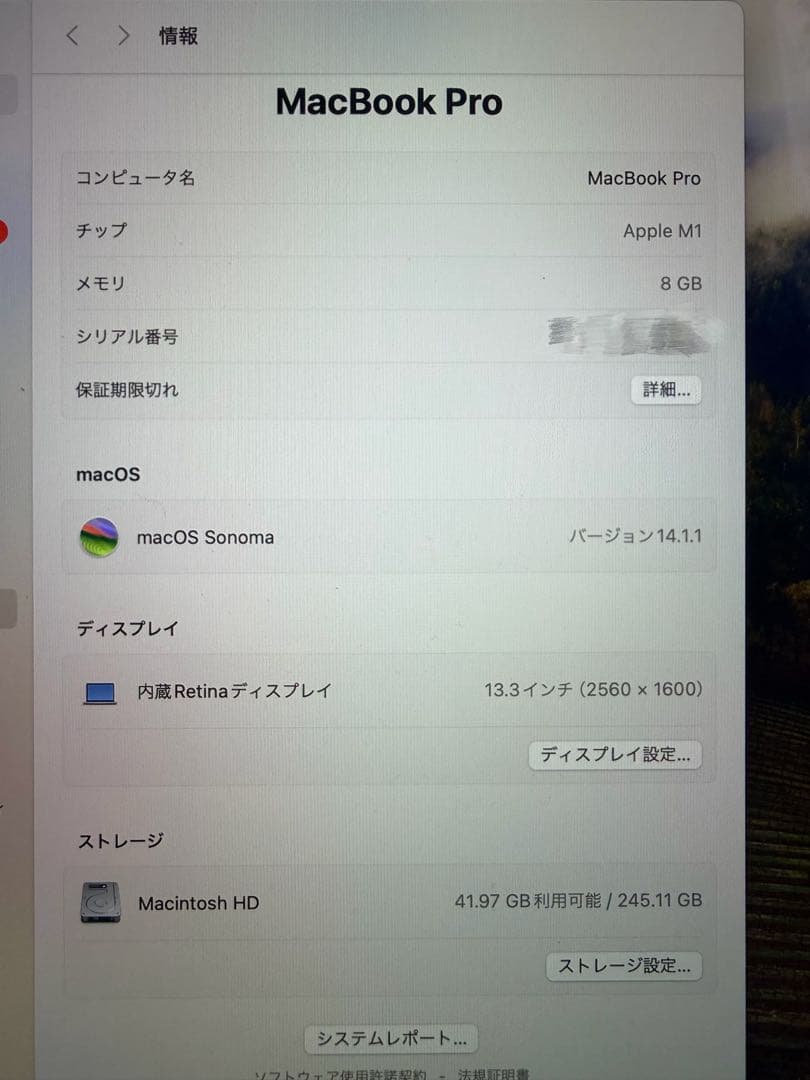The image size is (810, 1080).
Task: Click the forward navigation chevron
Action: point(123,35)
